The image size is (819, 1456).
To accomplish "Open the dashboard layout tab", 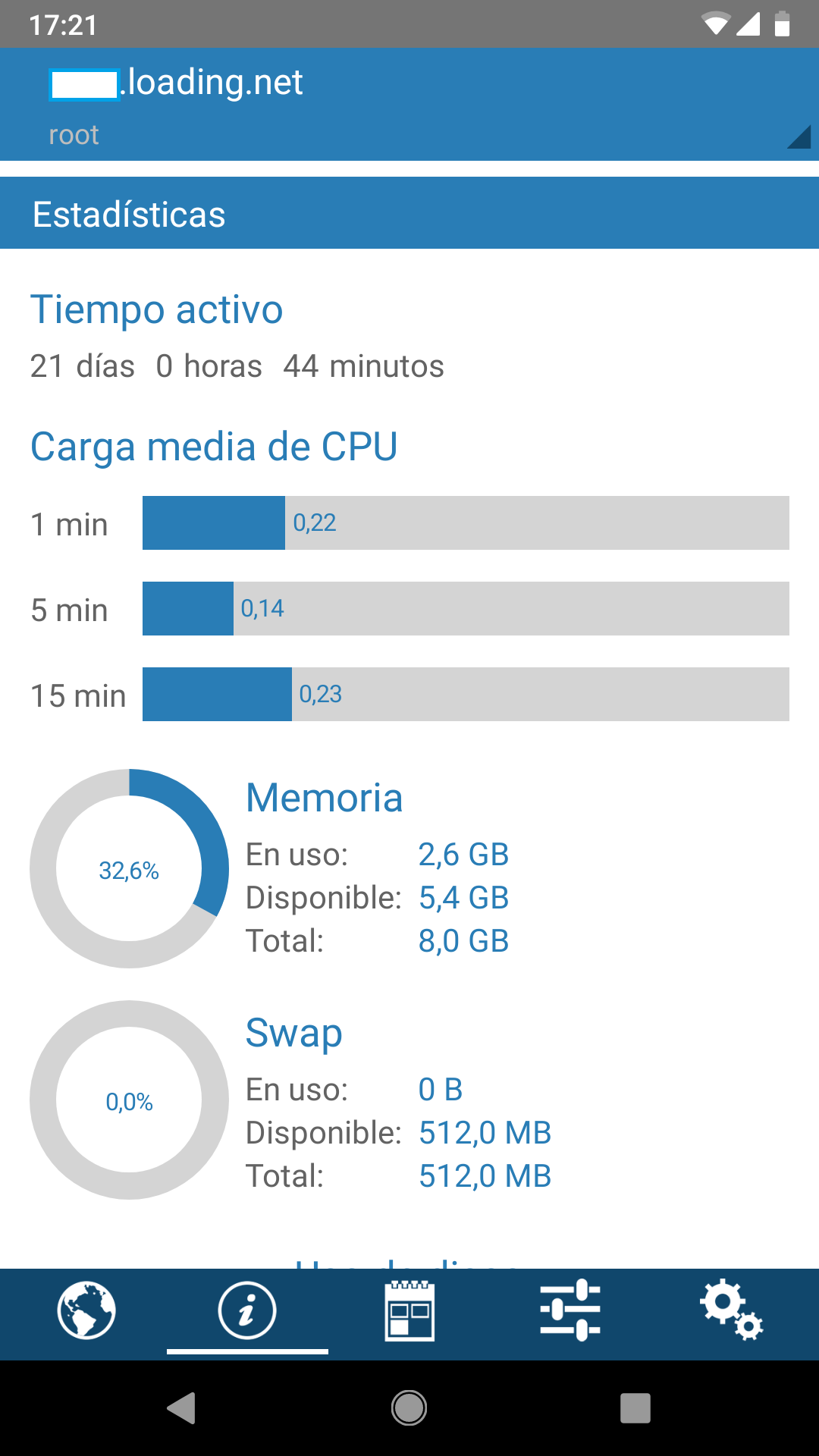I will (409, 1310).
